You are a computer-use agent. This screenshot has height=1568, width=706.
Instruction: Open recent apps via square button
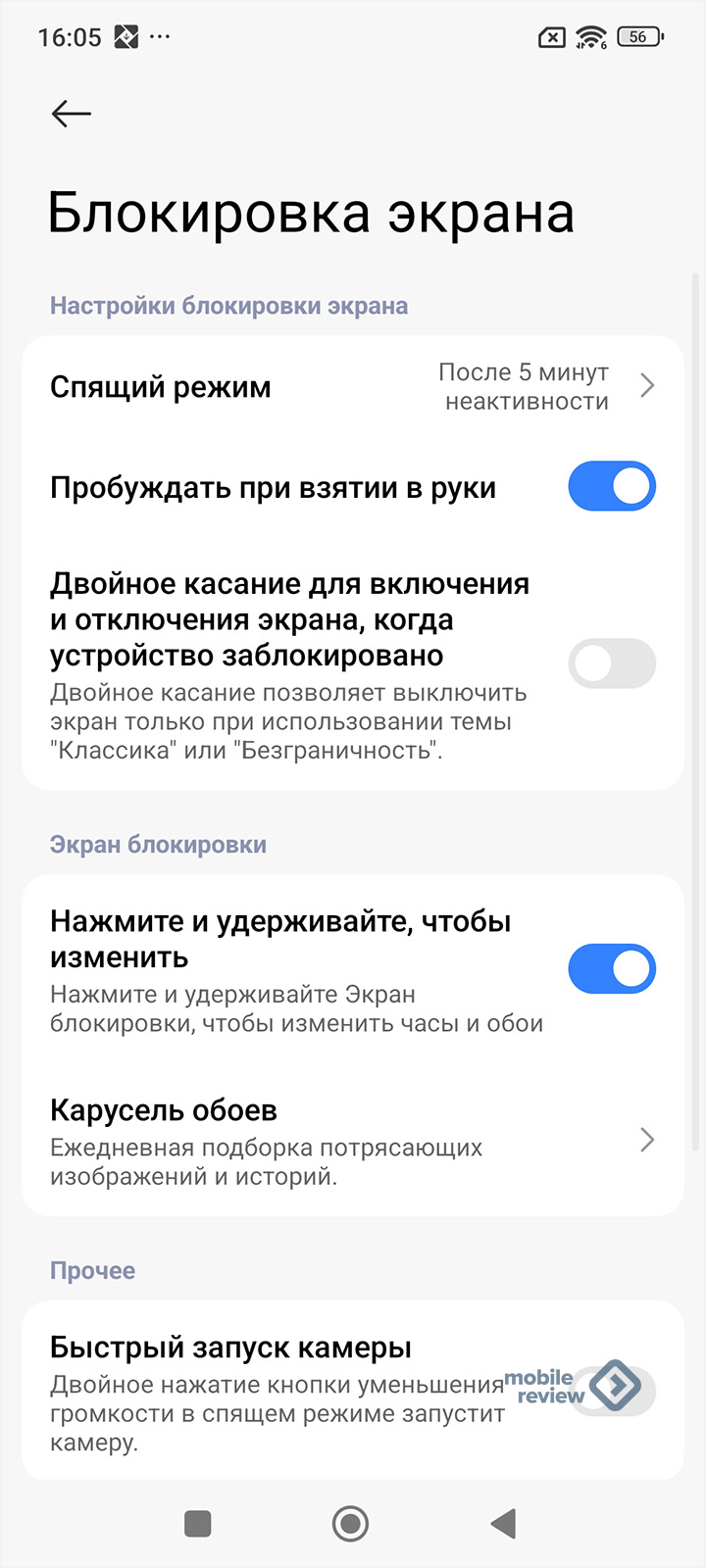(x=198, y=1523)
